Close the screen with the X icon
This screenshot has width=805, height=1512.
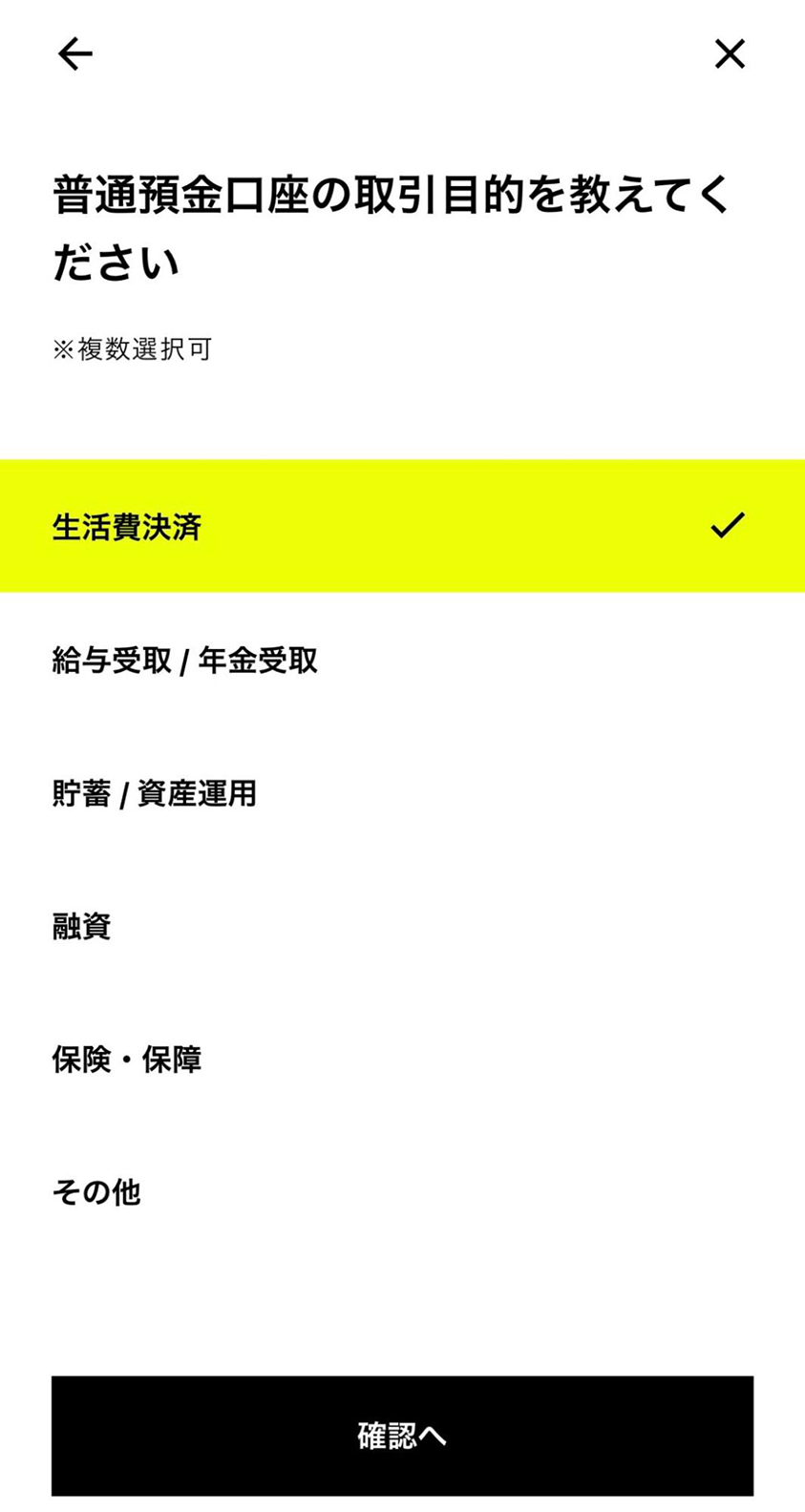point(730,53)
